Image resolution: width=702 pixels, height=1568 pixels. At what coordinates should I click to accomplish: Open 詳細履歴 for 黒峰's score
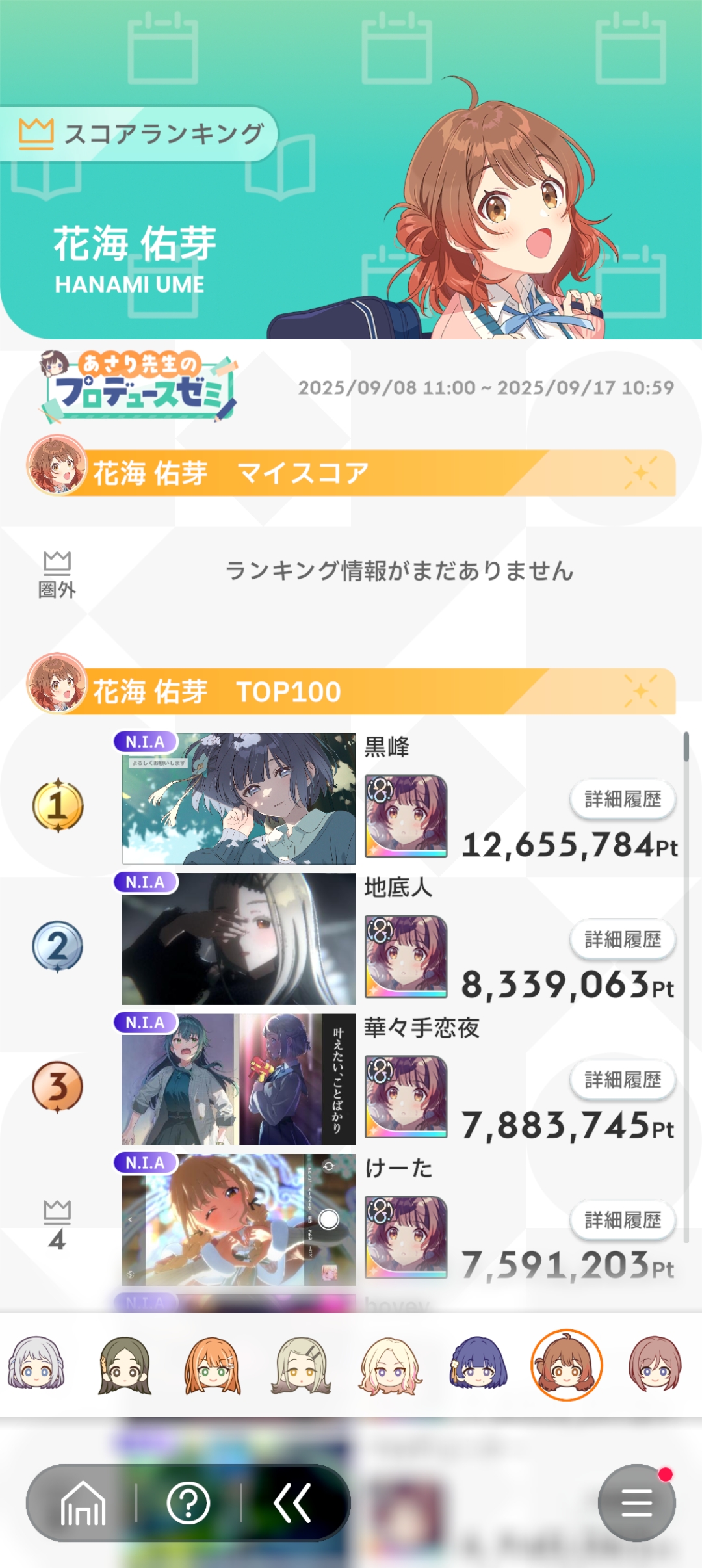tap(623, 799)
